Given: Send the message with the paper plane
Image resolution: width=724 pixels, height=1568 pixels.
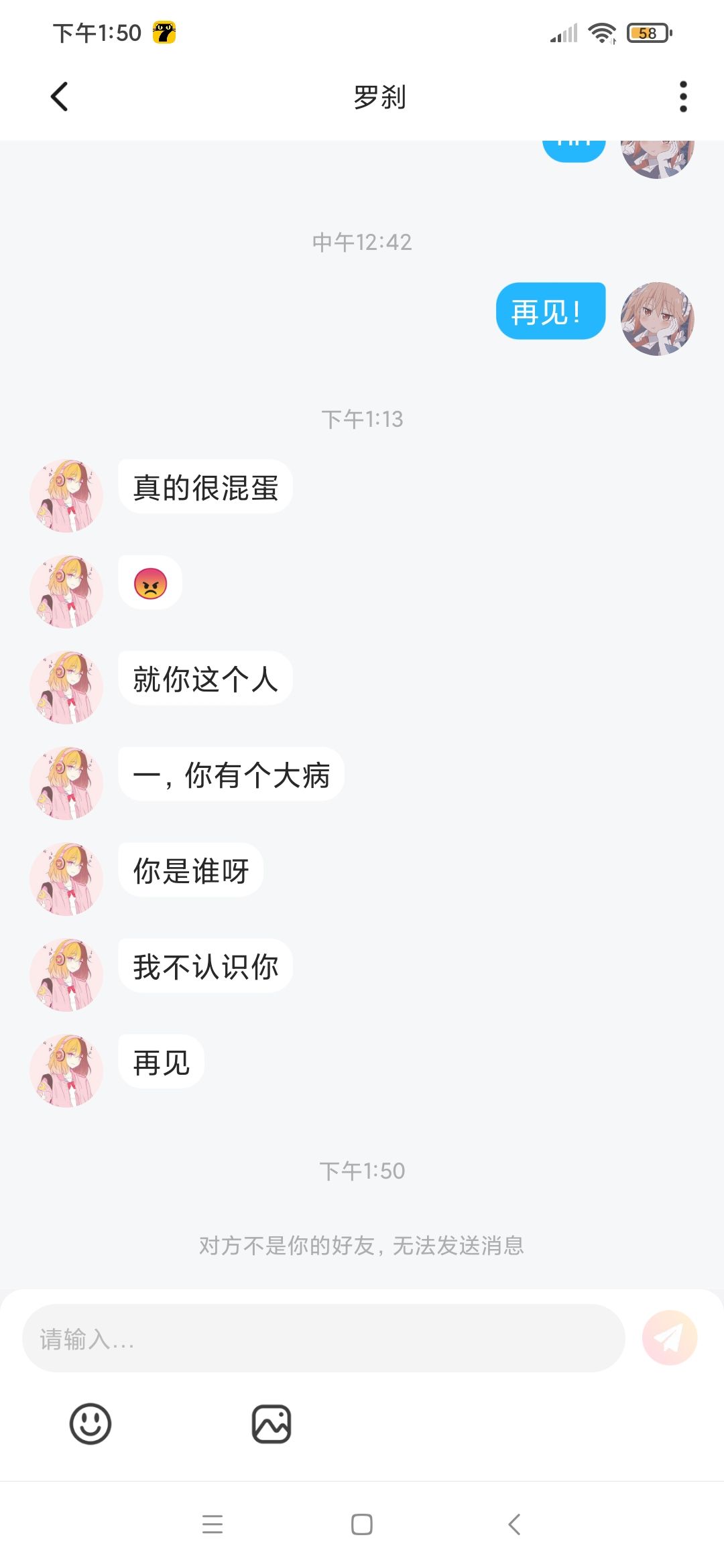Looking at the screenshot, I should click(669, 1338).
